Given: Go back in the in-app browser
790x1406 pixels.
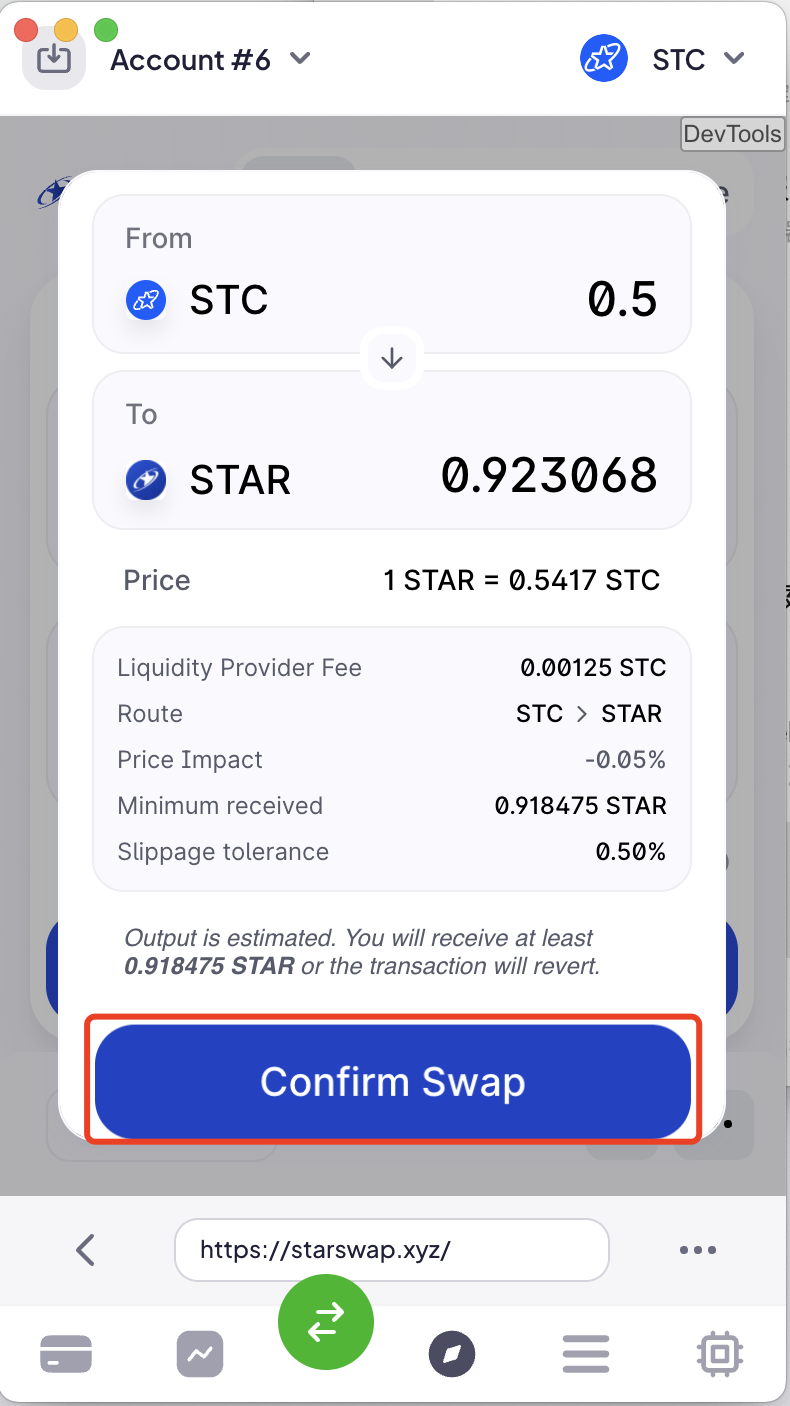Looking at the screenshot, I should tap(86, 1249).
